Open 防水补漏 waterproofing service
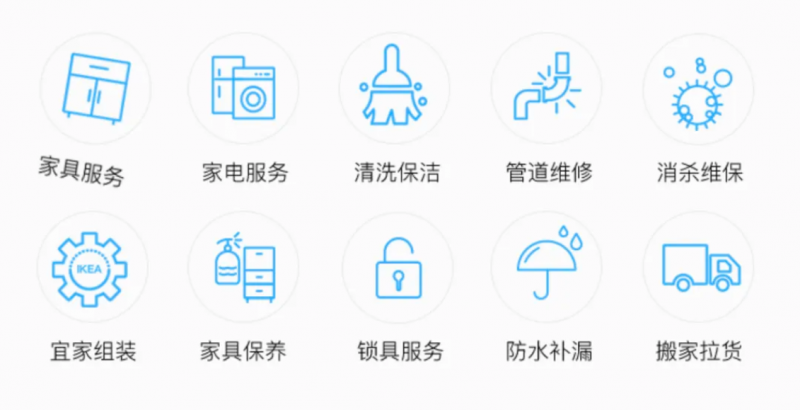The height and width of the screenshot is (410, 800). tap(548, 268)
